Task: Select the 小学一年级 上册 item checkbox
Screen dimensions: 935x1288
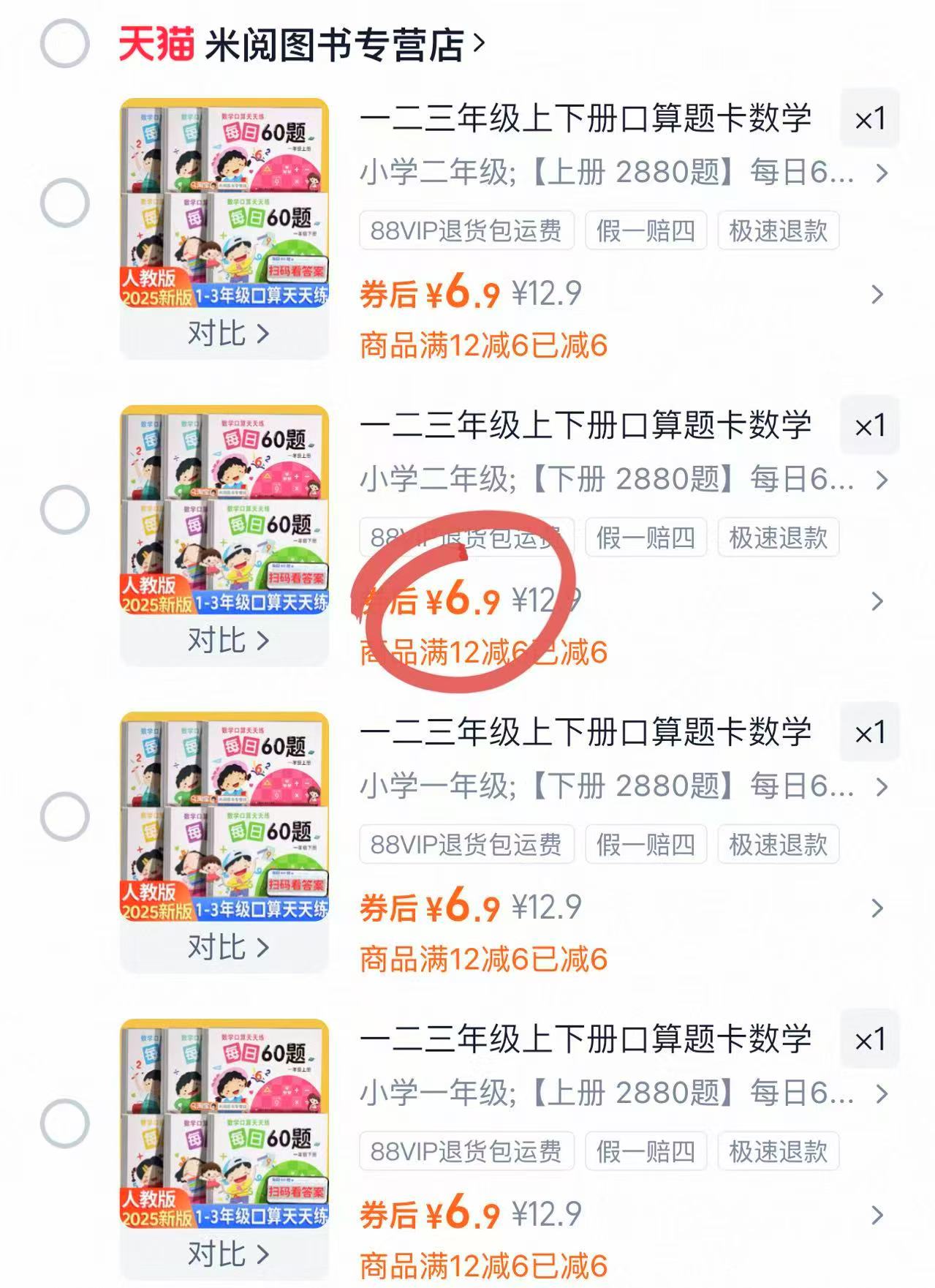Action: [x=64, y=1123]
